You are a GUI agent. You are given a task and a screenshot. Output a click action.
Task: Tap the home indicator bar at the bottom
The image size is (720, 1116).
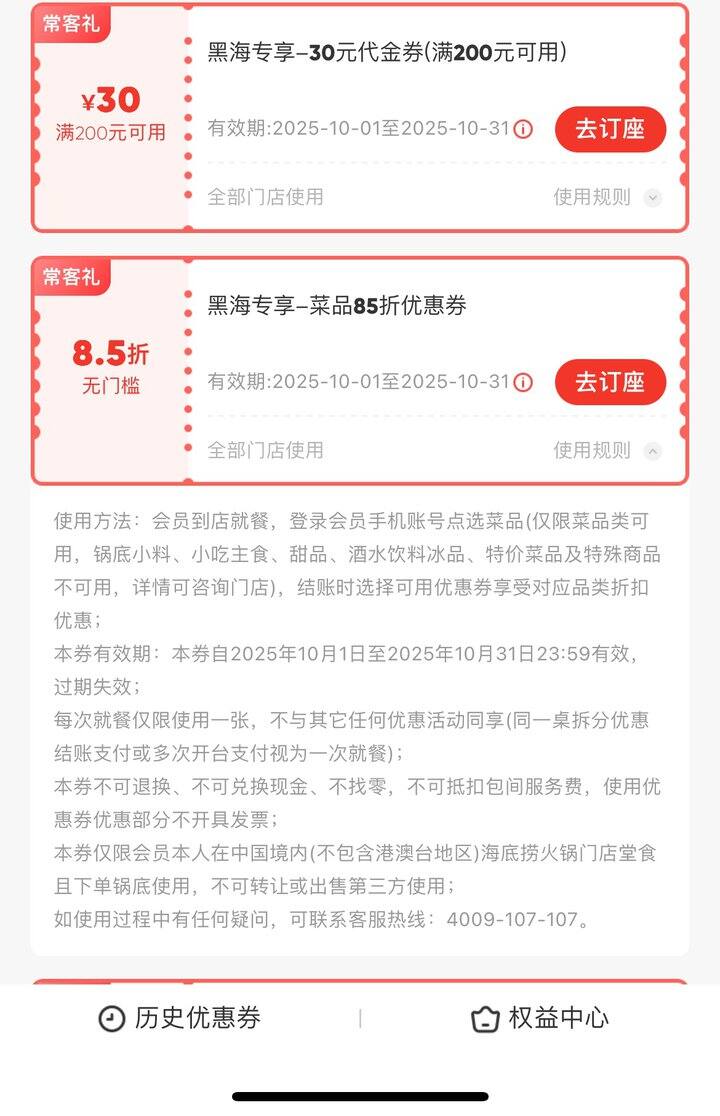360,1094
